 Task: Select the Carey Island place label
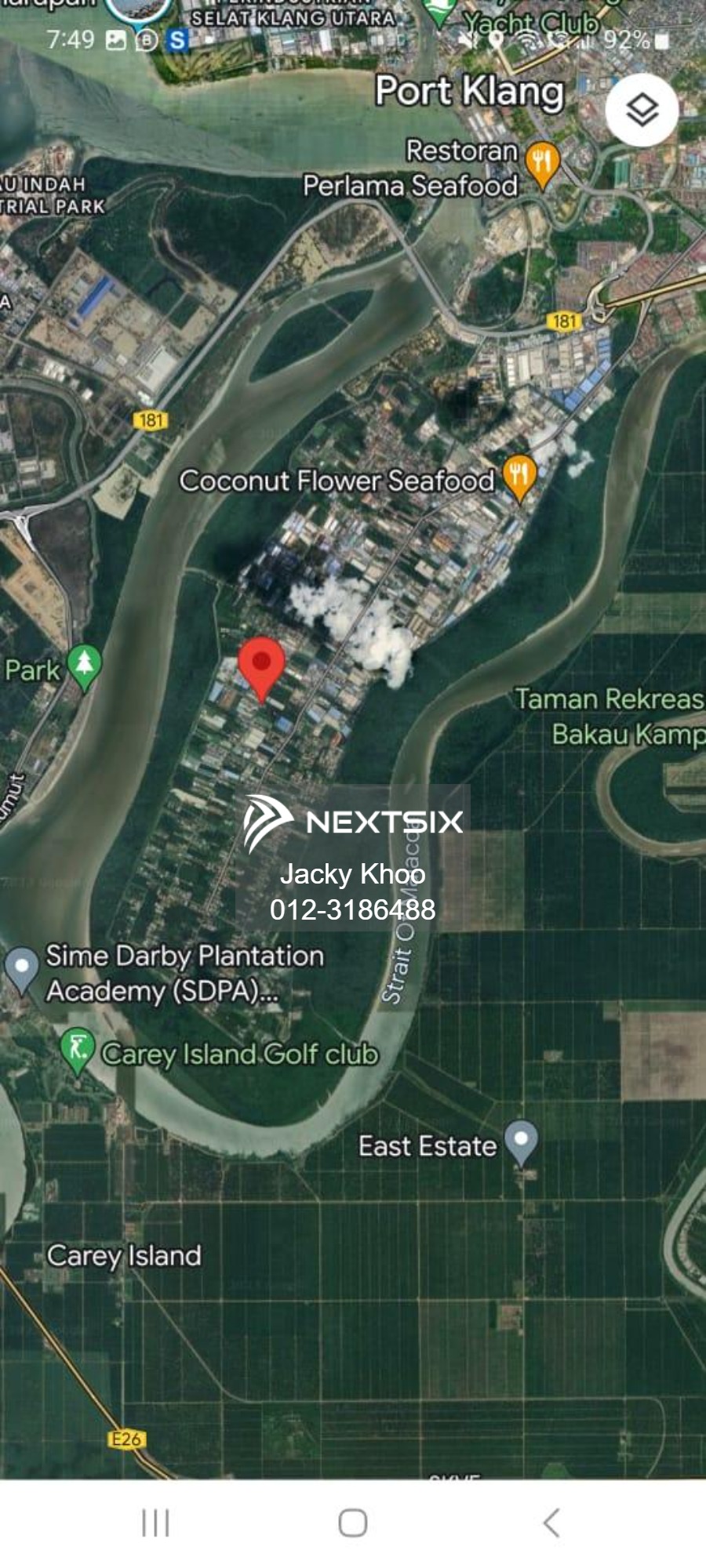pos(126,1255)
